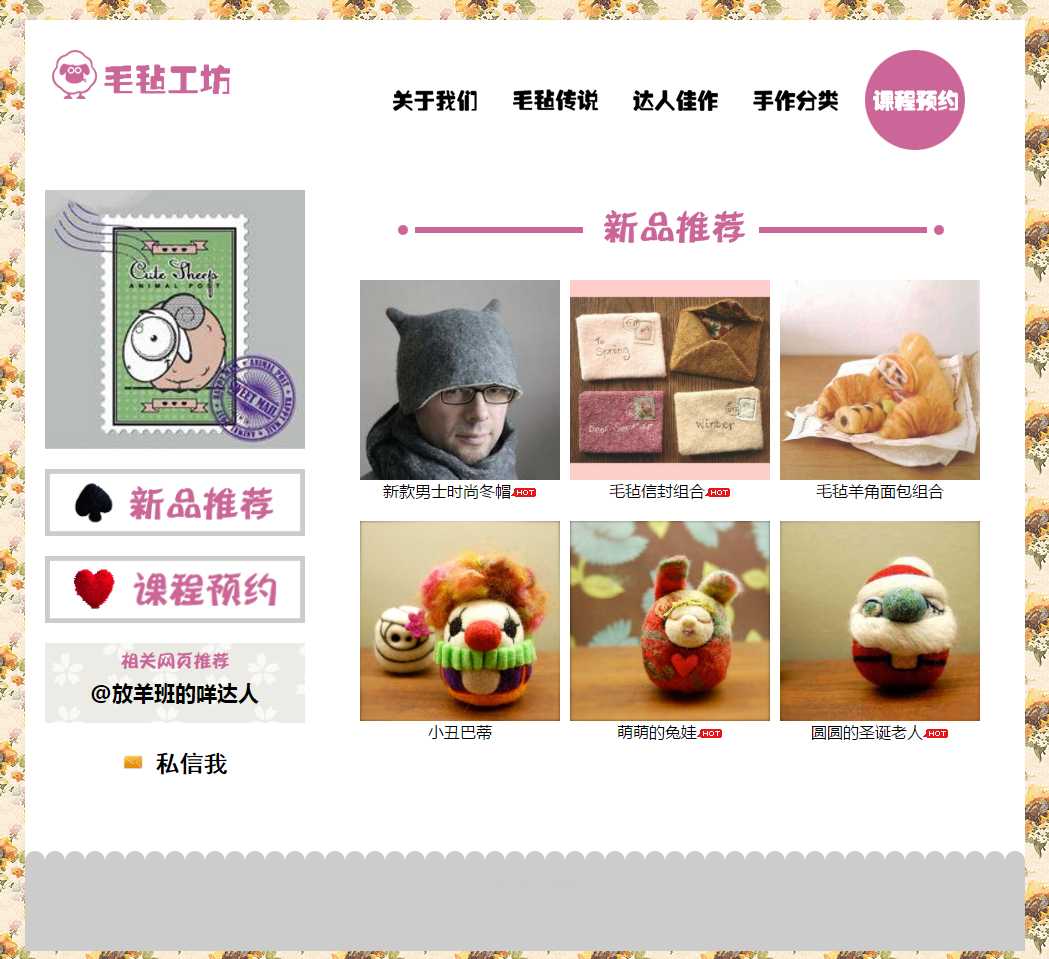Open the 毛毡信封组合 product tile
This screenshot has width=1049, height=959.
[670, 380]
